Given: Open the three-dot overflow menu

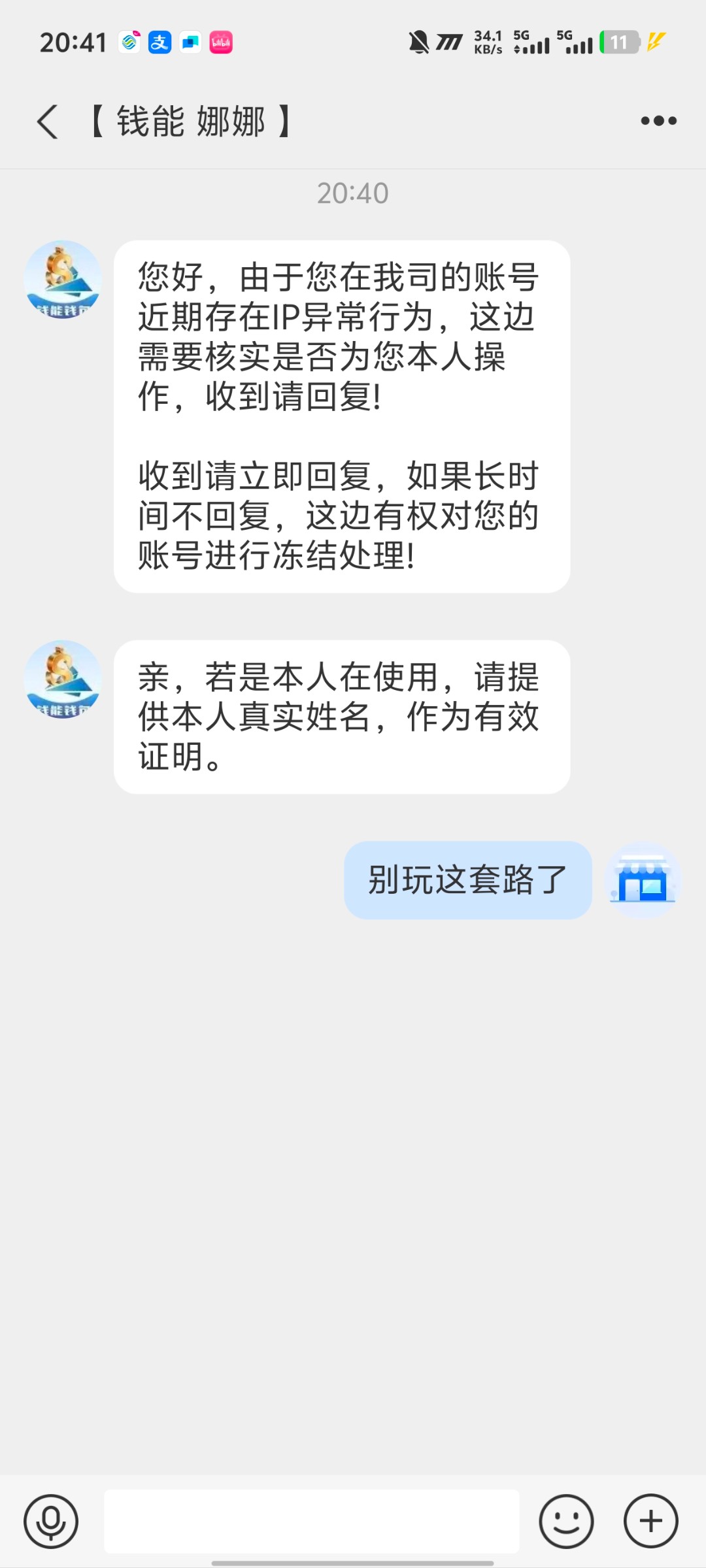Looking at the screenshot, I should point(658,121).
